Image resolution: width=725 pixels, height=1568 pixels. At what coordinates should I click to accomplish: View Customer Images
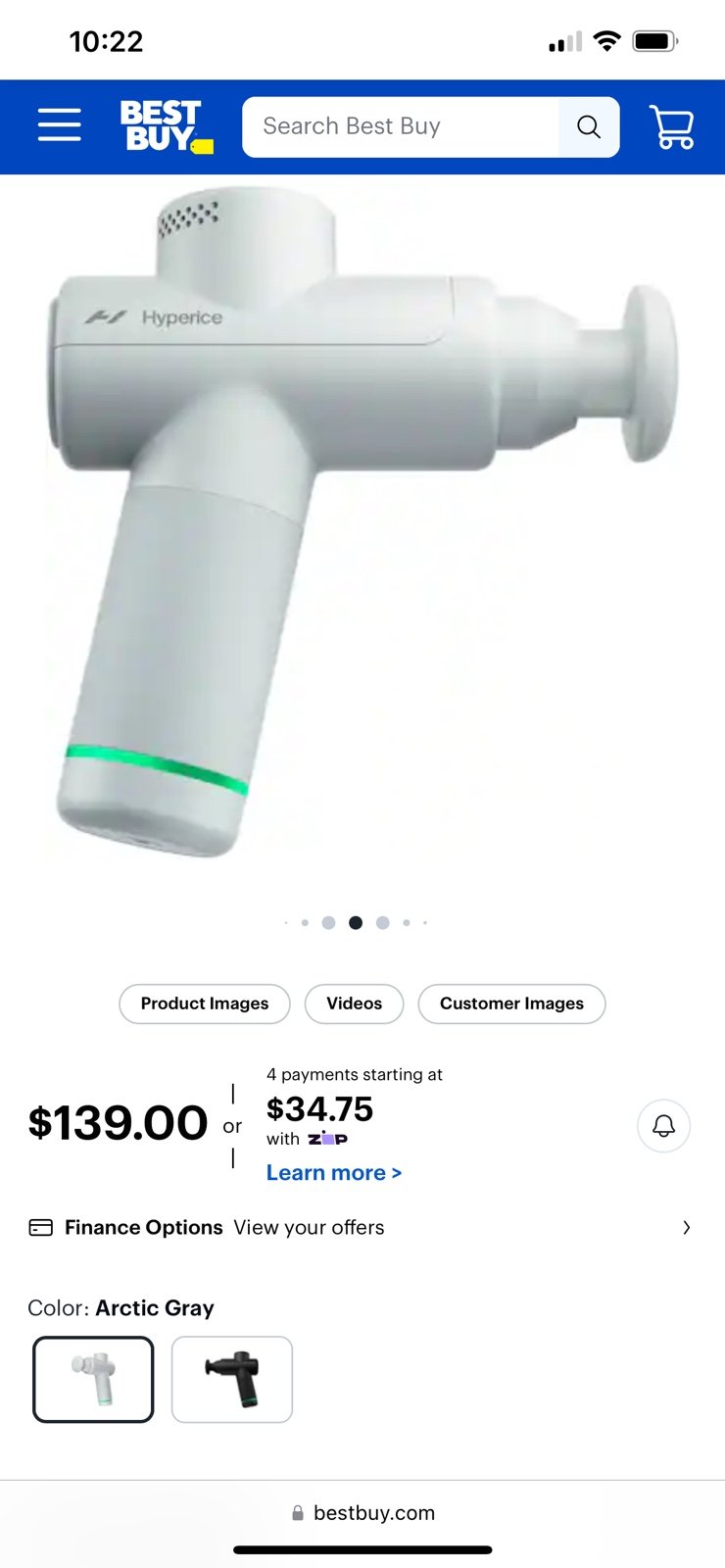[511, 1004]
